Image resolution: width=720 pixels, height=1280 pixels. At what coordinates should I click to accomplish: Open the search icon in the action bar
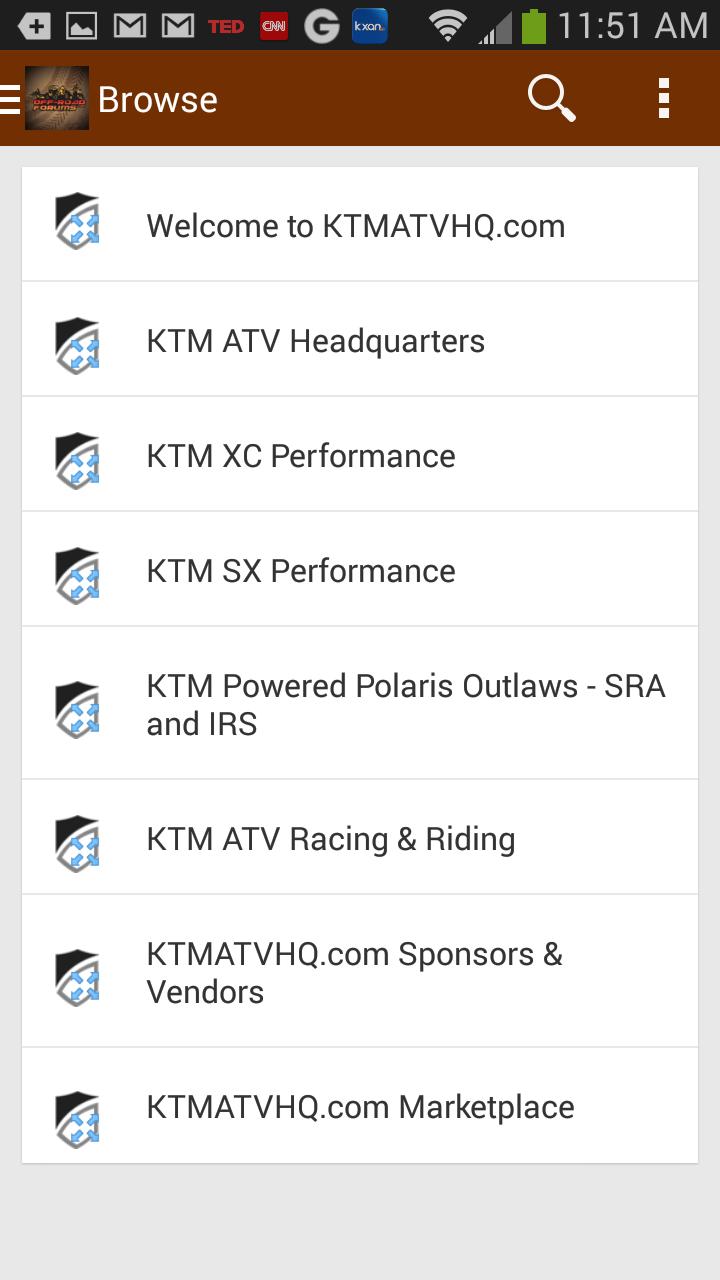click(x=550, y=97)
